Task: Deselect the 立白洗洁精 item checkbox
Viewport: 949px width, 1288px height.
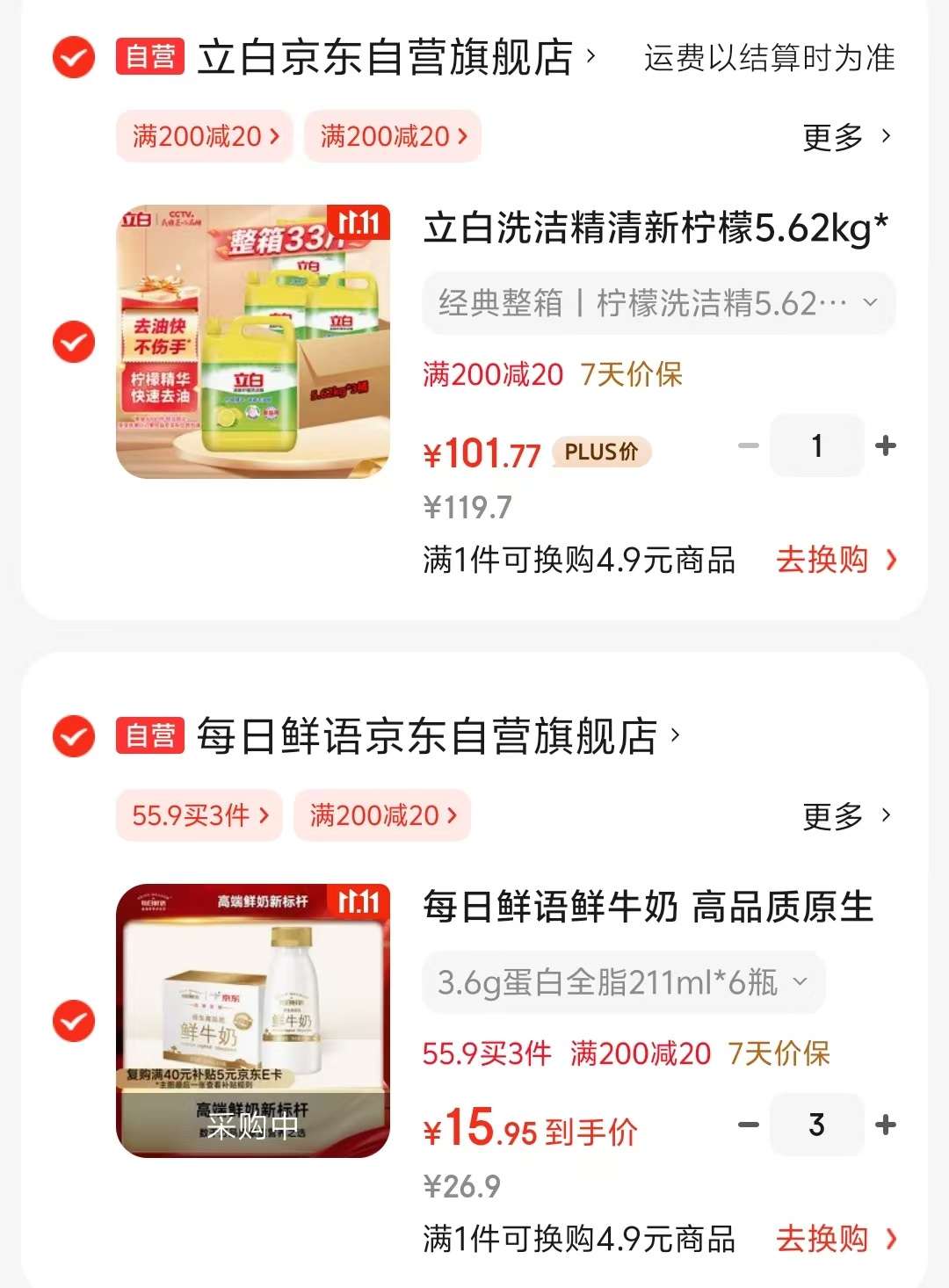Action: [x=74, y=342]
